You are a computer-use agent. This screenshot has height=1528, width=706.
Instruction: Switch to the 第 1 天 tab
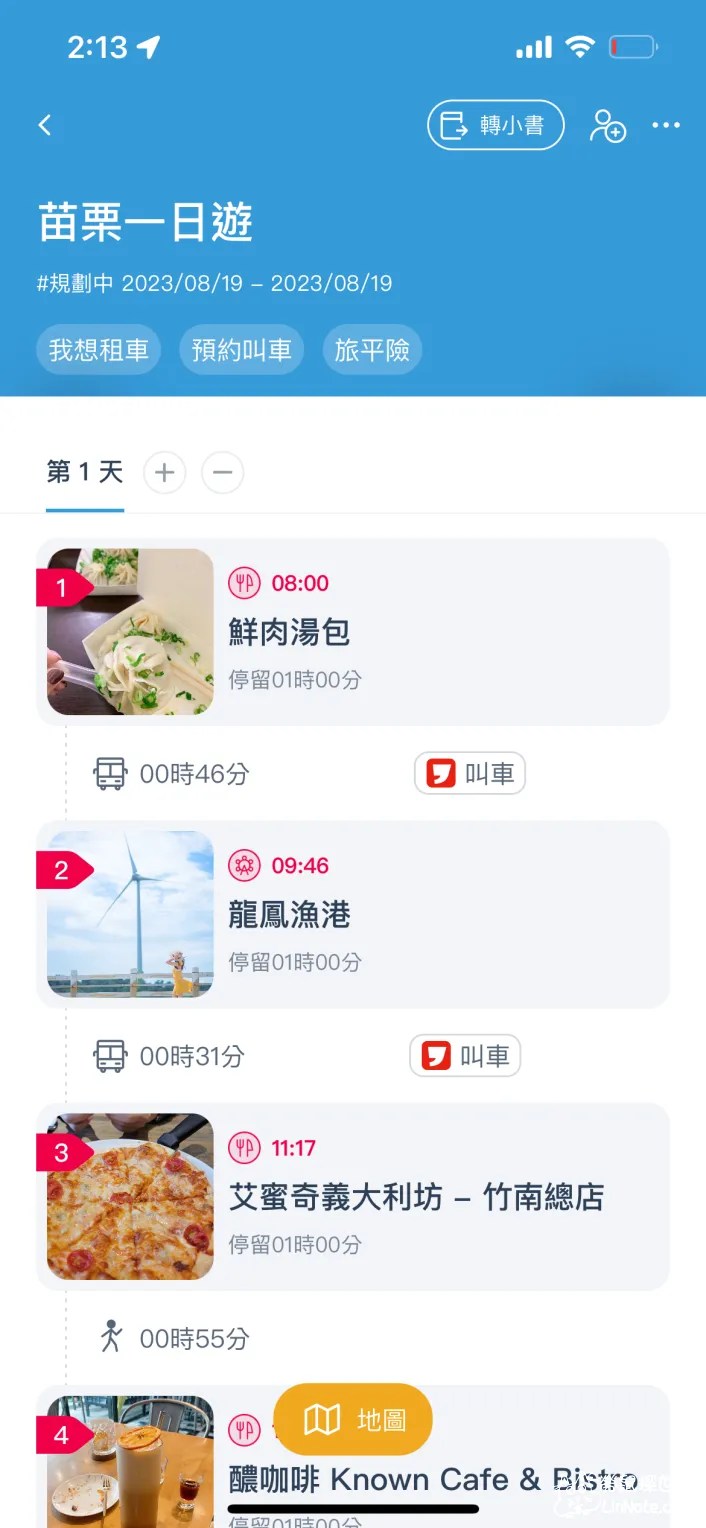click(85, 472)
